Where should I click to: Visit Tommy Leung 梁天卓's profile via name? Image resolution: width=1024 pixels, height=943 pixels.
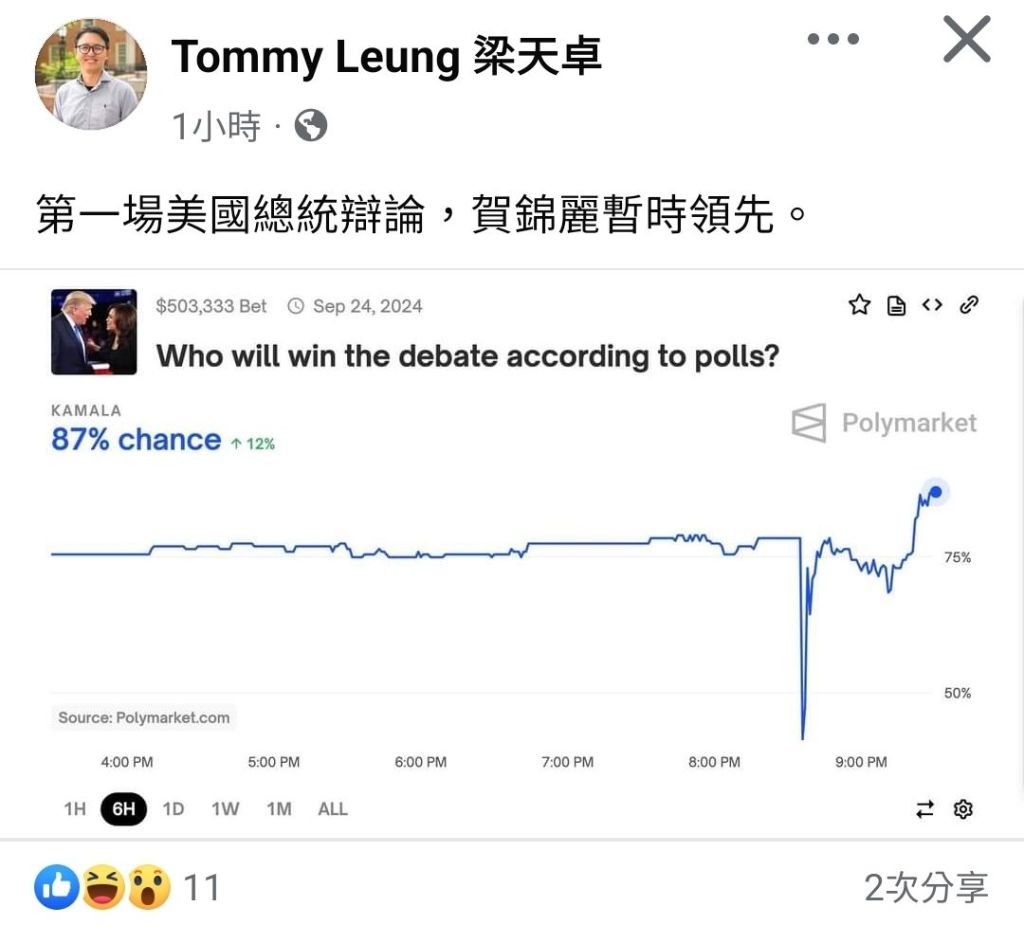[x=386, y=58]
